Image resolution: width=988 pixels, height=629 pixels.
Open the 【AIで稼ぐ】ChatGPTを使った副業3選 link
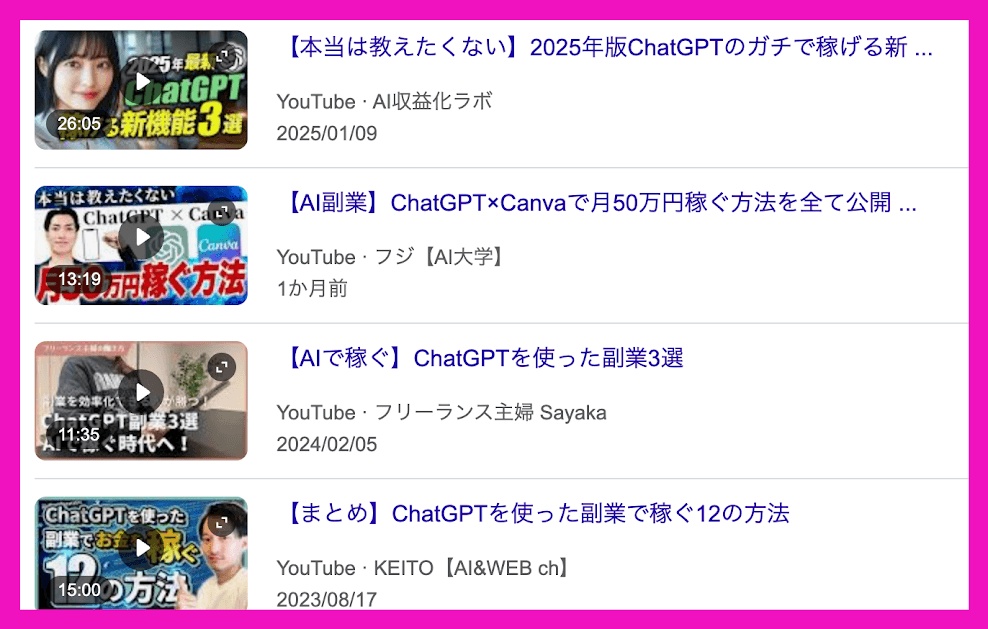(479, 358)
